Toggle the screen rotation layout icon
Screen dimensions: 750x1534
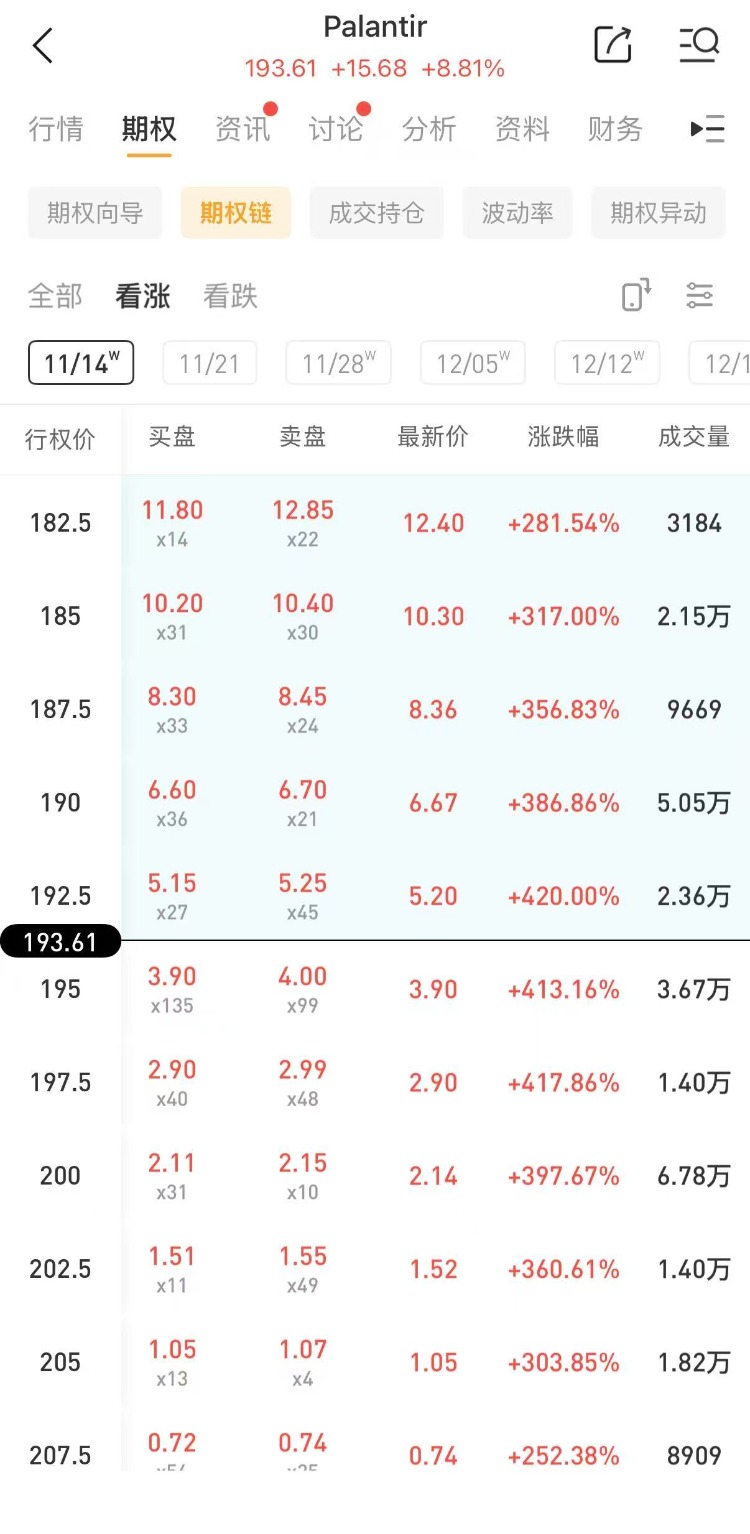[636, 295]
